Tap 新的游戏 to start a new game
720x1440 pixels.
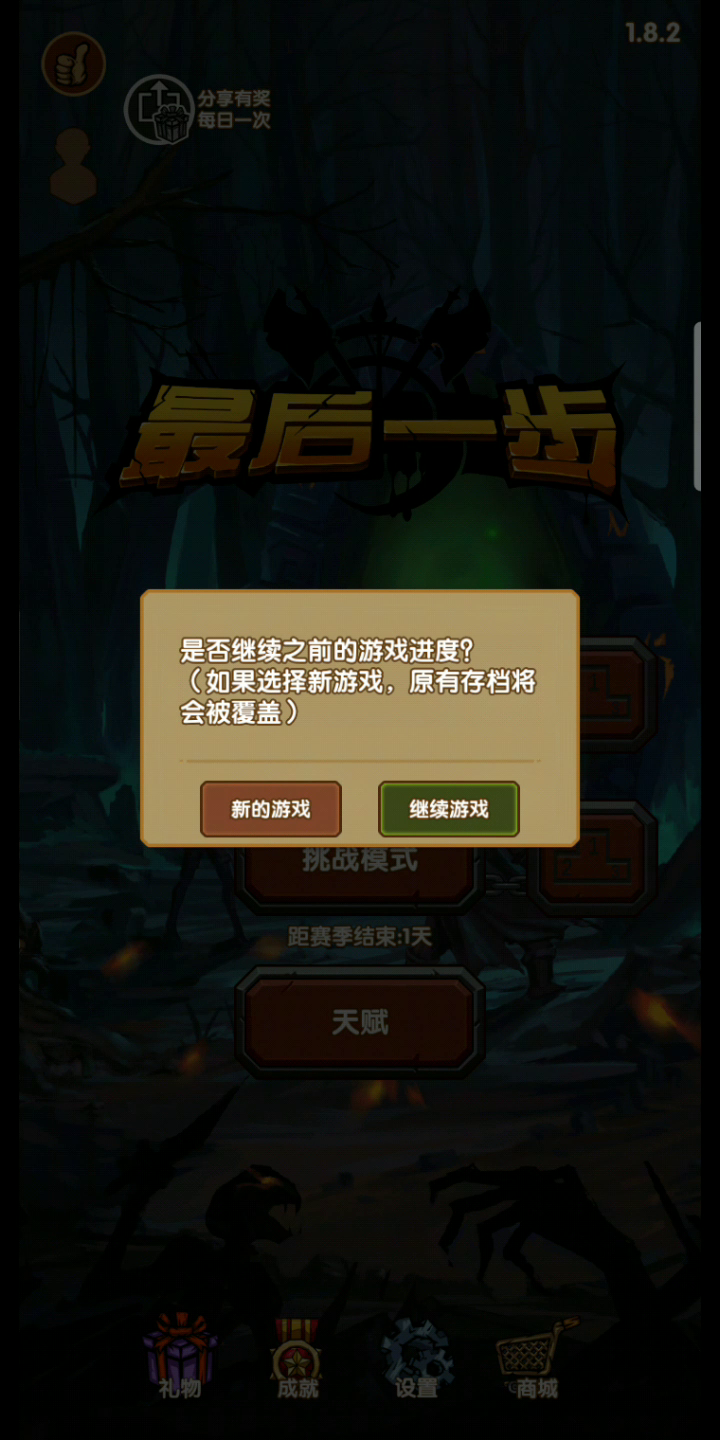(271, 809)
